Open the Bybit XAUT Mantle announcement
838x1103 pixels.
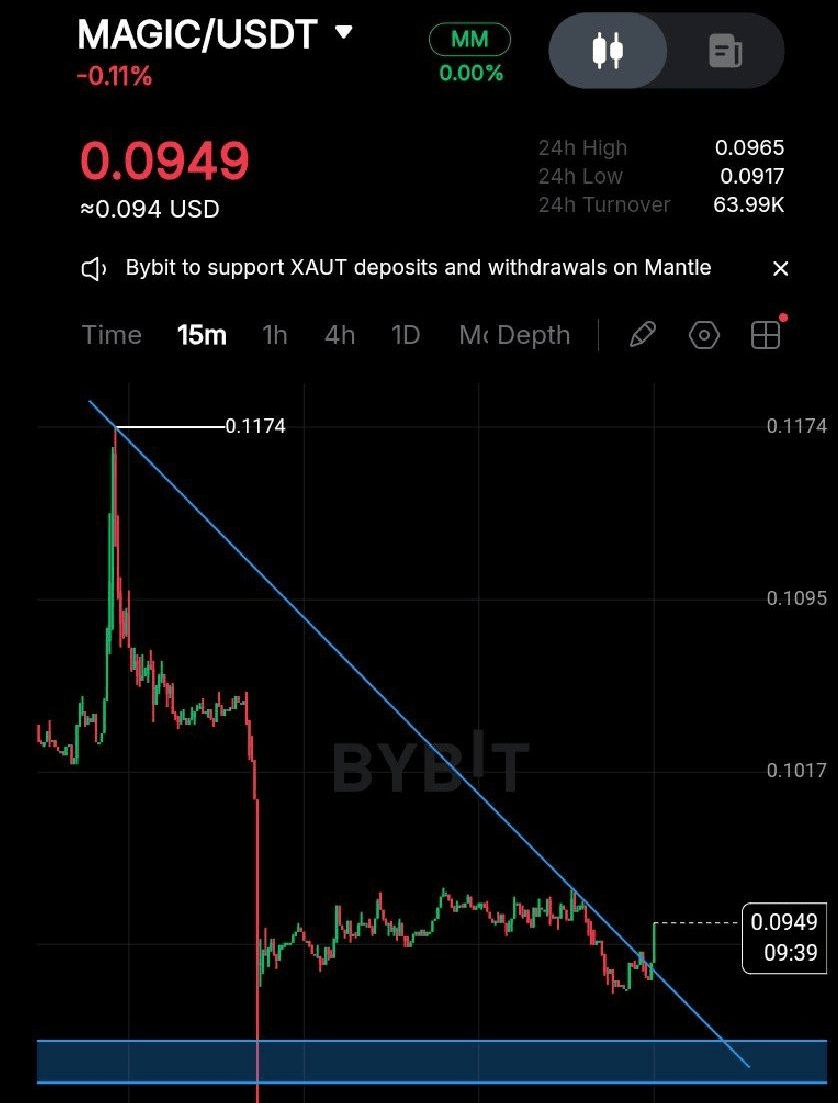418,268
